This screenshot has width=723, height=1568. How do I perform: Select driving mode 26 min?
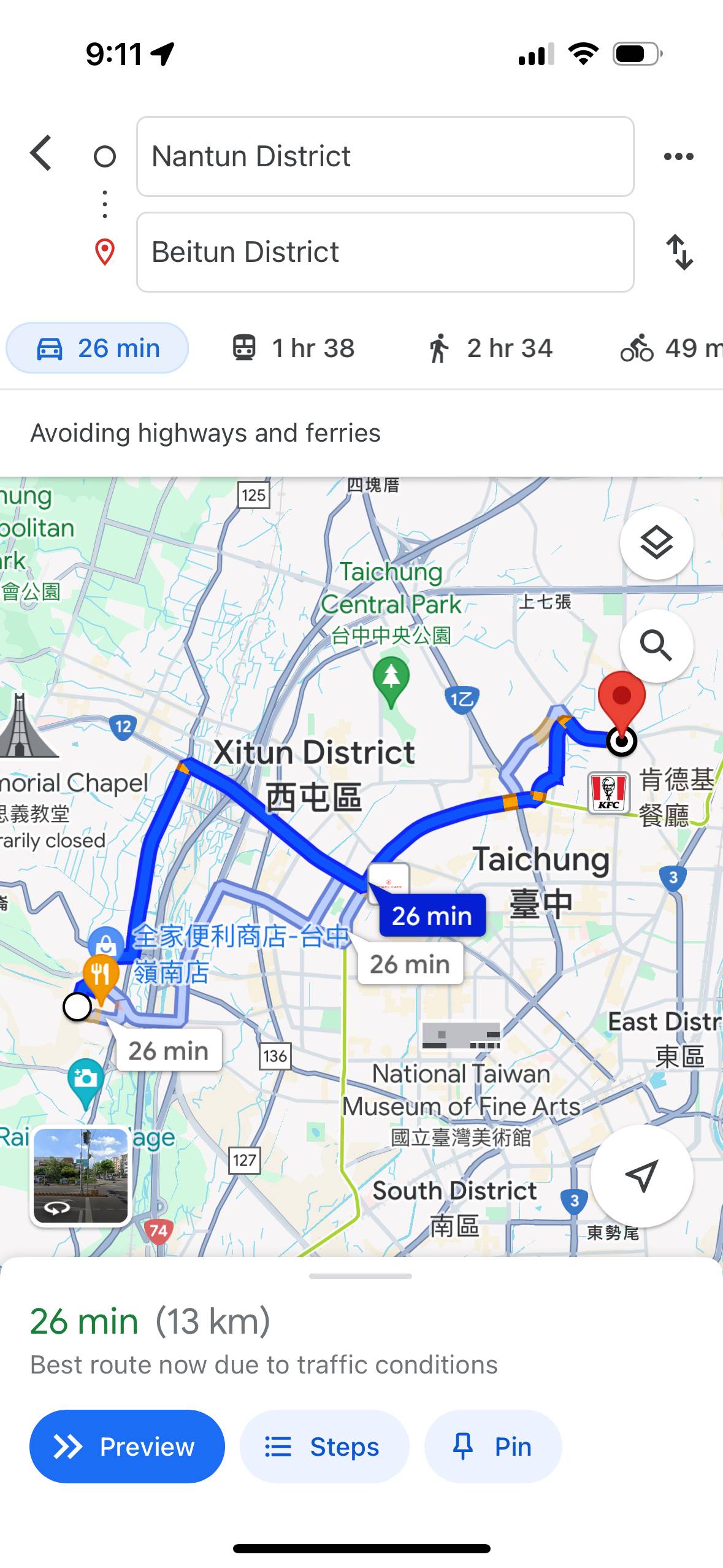(98, 348)
